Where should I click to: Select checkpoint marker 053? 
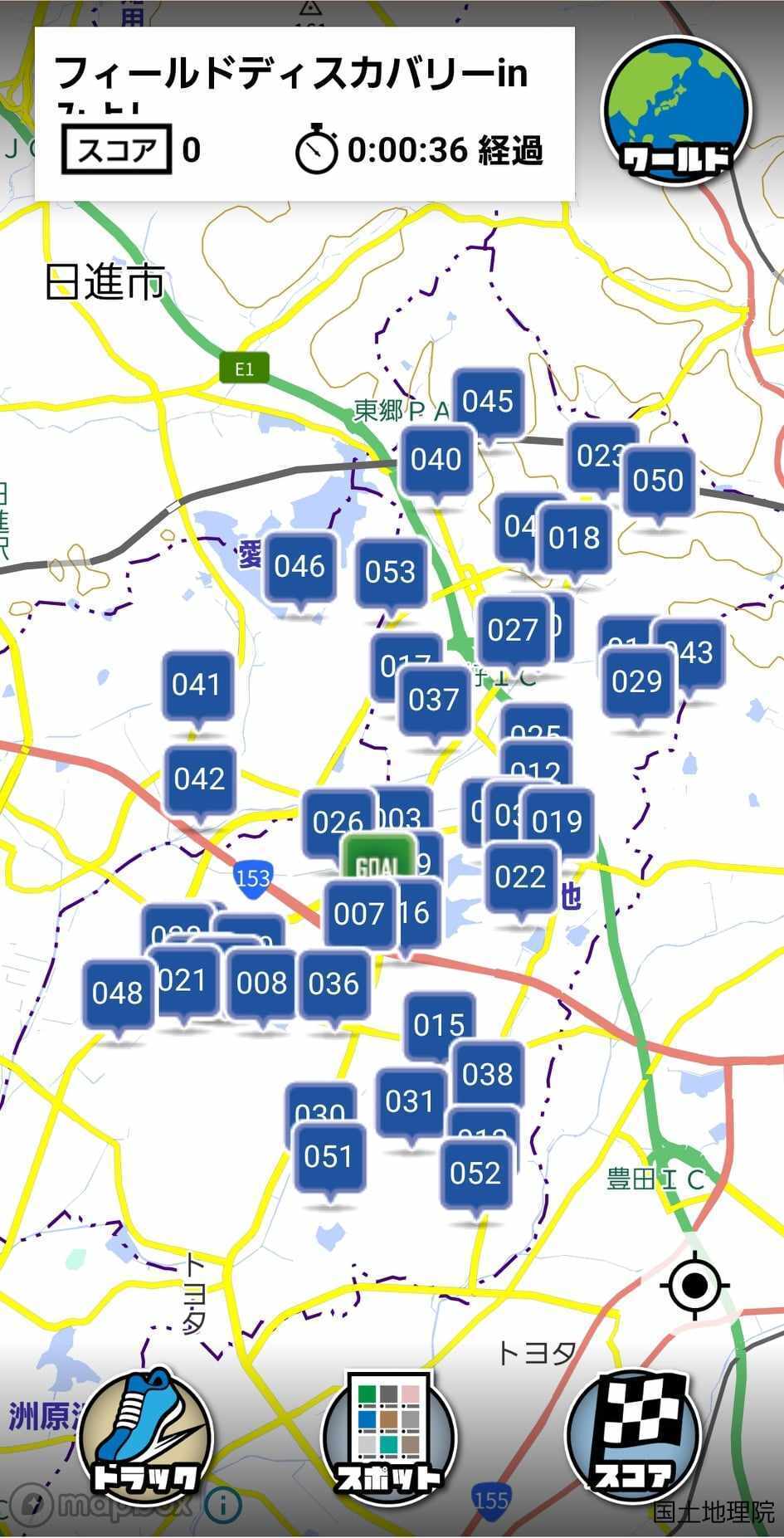coord(390,572)
